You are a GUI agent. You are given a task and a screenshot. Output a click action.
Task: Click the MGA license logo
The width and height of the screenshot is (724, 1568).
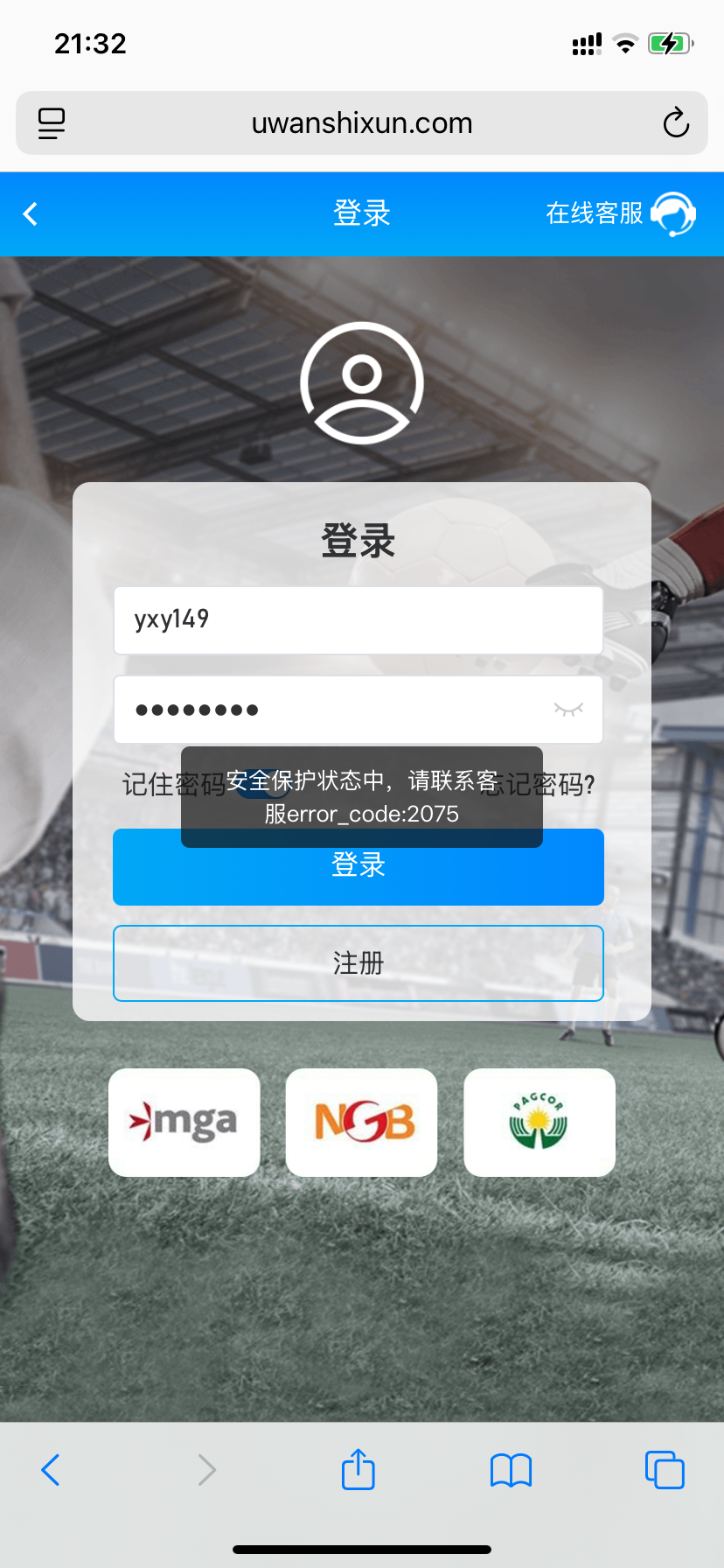click(184, 1123)
